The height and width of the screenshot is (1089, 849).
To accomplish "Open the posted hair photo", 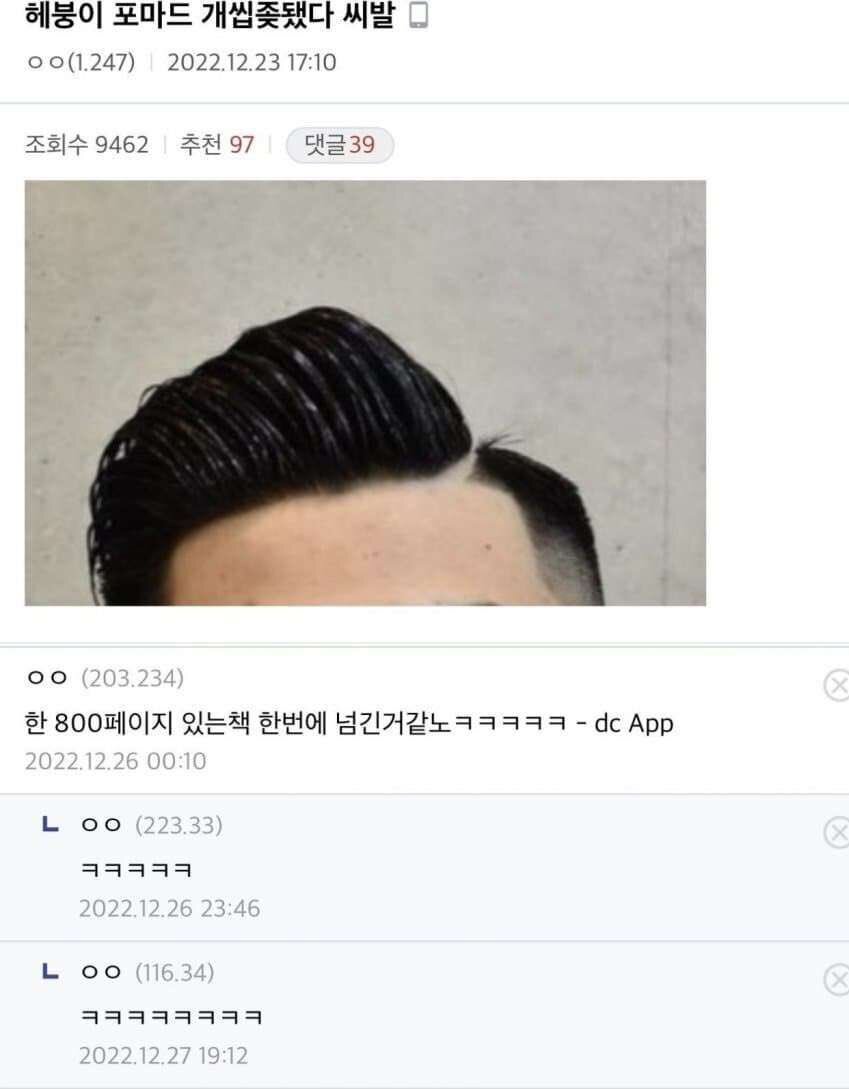I will pyautogui.click(x=365, y=393).
